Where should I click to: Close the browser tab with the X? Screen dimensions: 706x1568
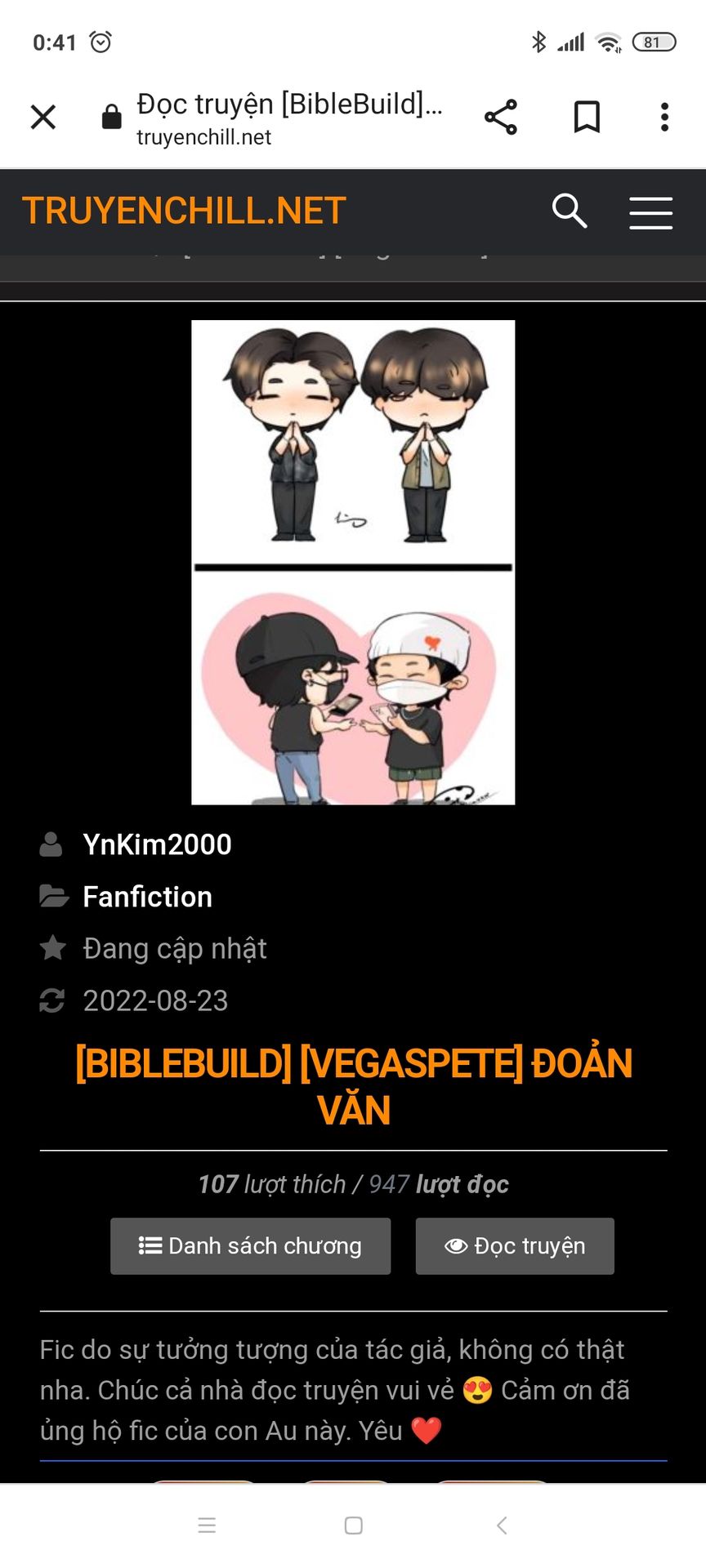(43, 117)
